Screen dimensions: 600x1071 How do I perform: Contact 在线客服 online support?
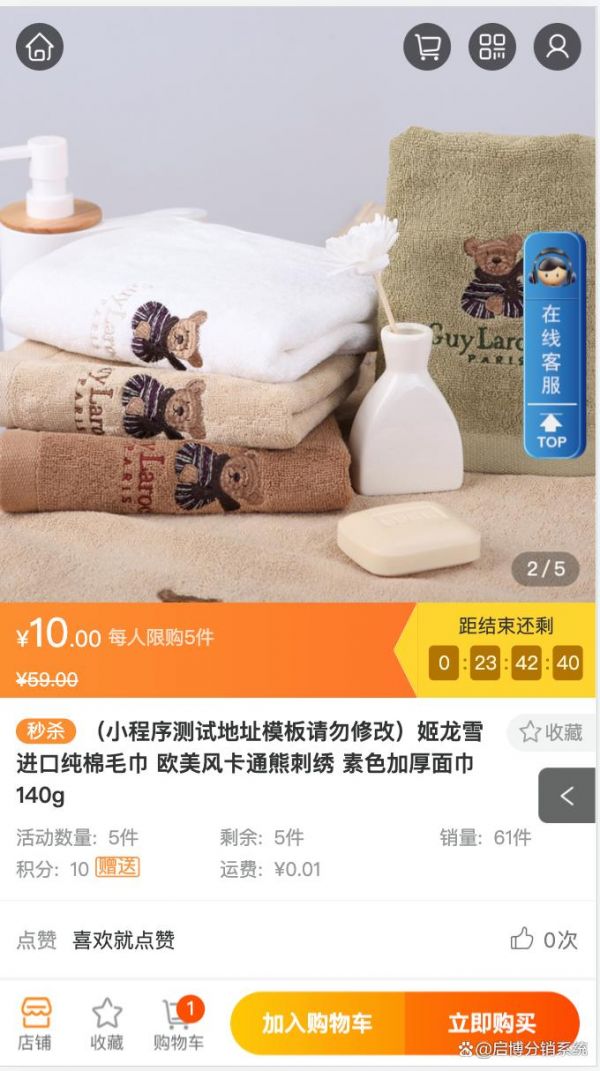tap(552, 330)
